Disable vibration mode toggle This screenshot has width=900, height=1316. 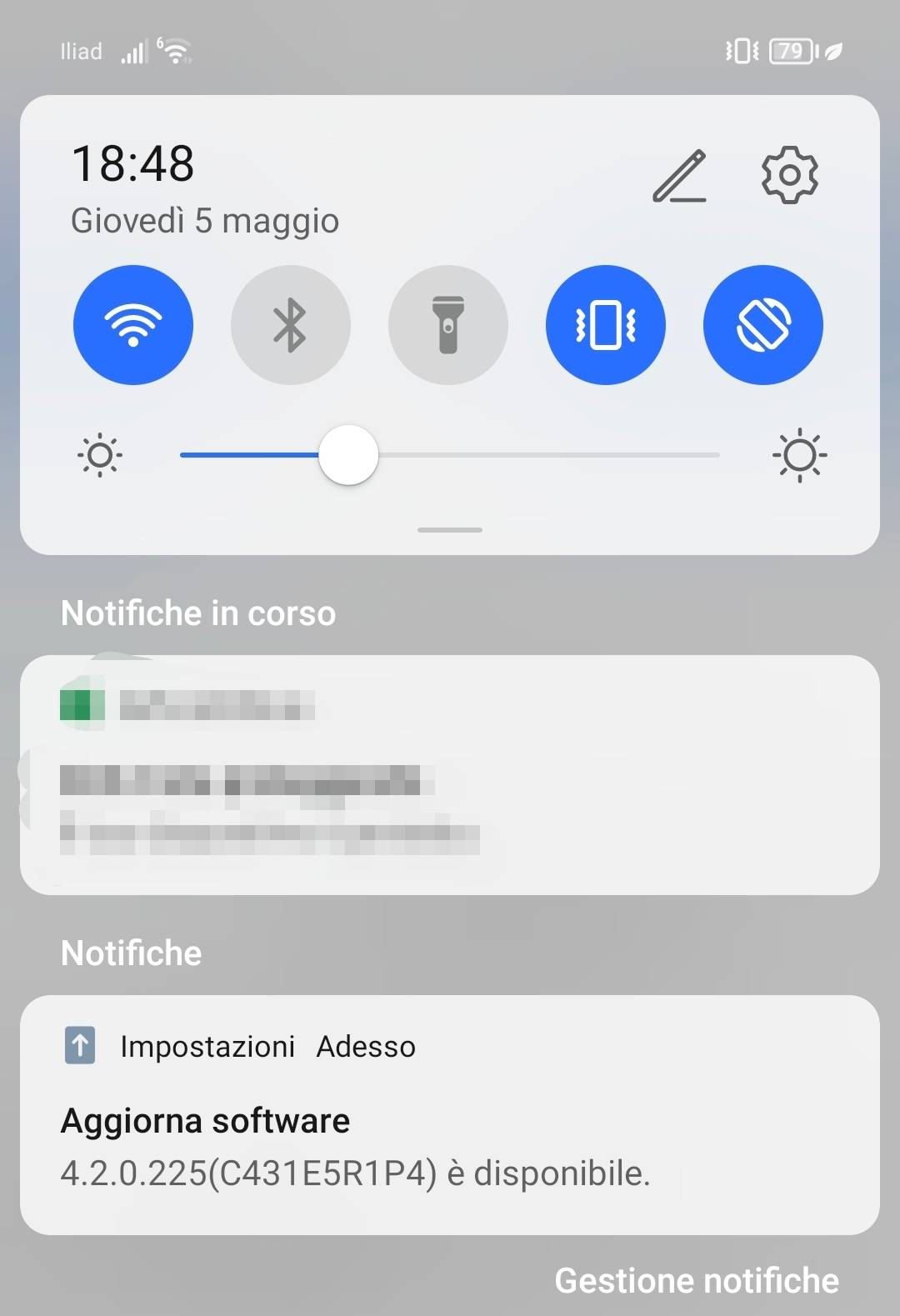point(606,325)
